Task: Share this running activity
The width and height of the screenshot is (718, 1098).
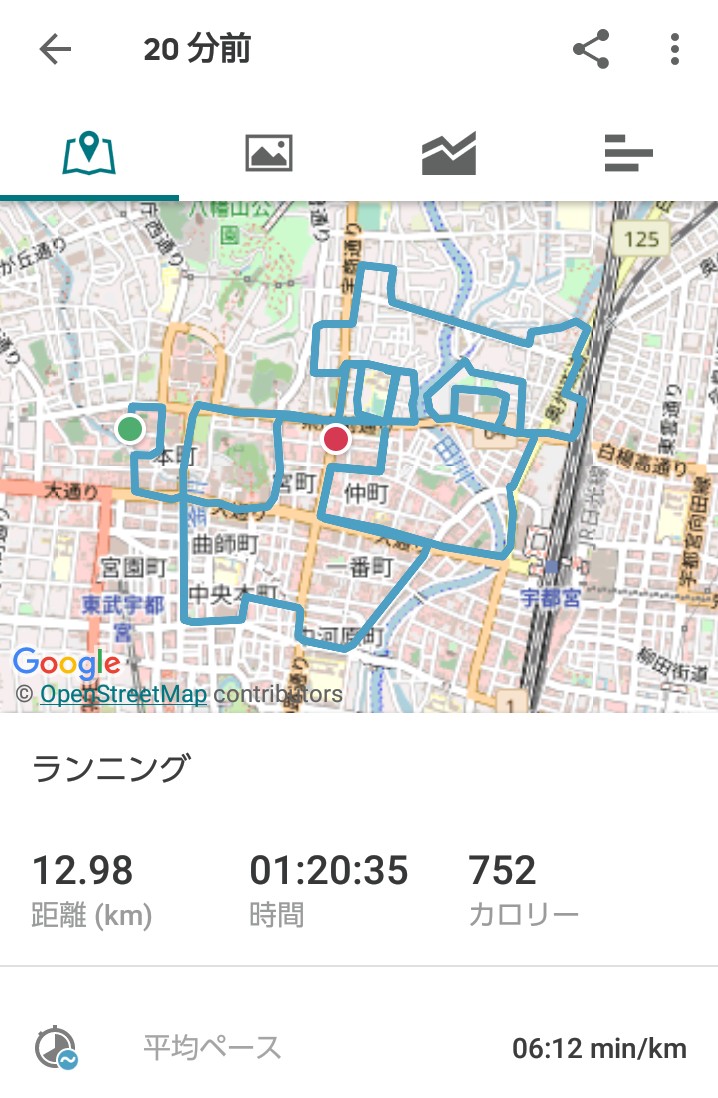Action: click(x=591, y=50)
